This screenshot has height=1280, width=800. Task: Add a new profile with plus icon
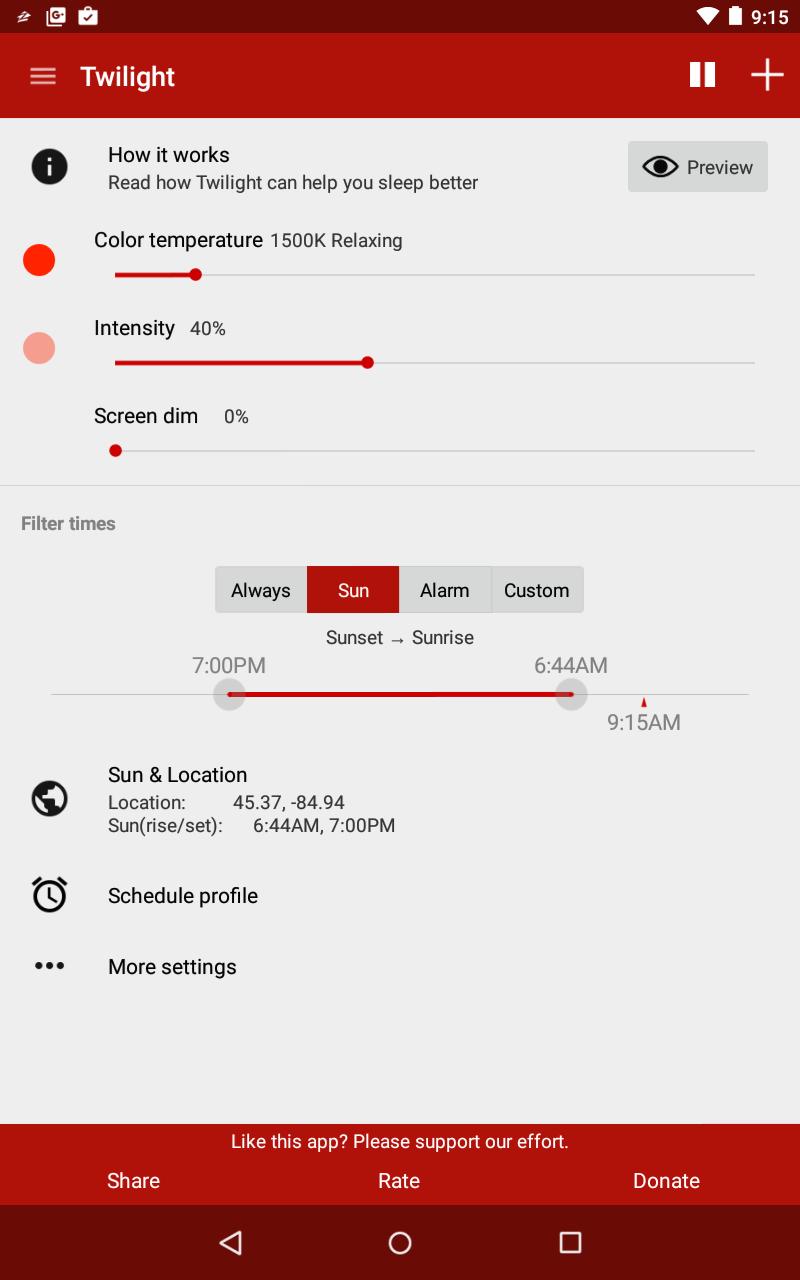pyautogui.click(x=767, y=75)
